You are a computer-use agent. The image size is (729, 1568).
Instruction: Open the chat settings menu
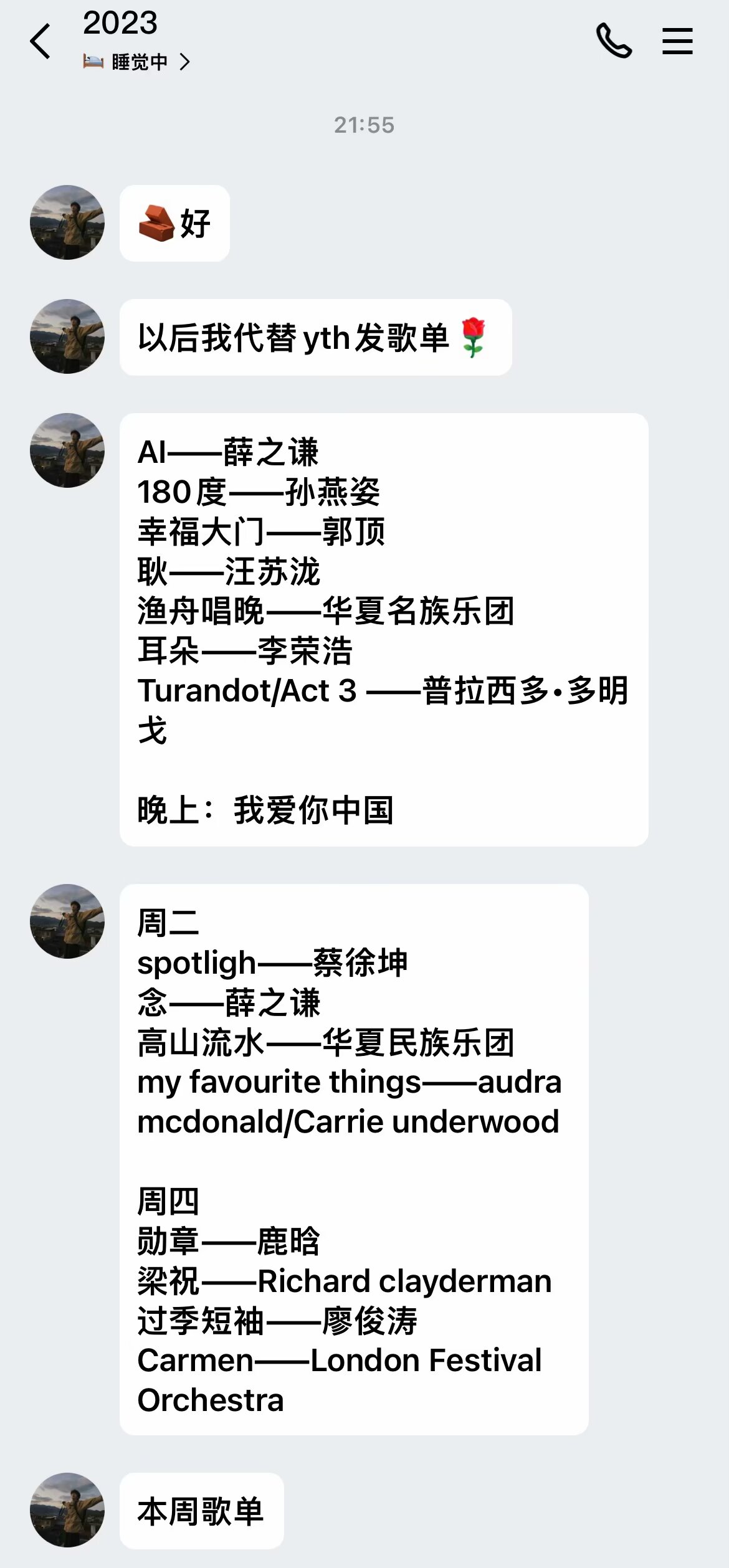(677, 41)
